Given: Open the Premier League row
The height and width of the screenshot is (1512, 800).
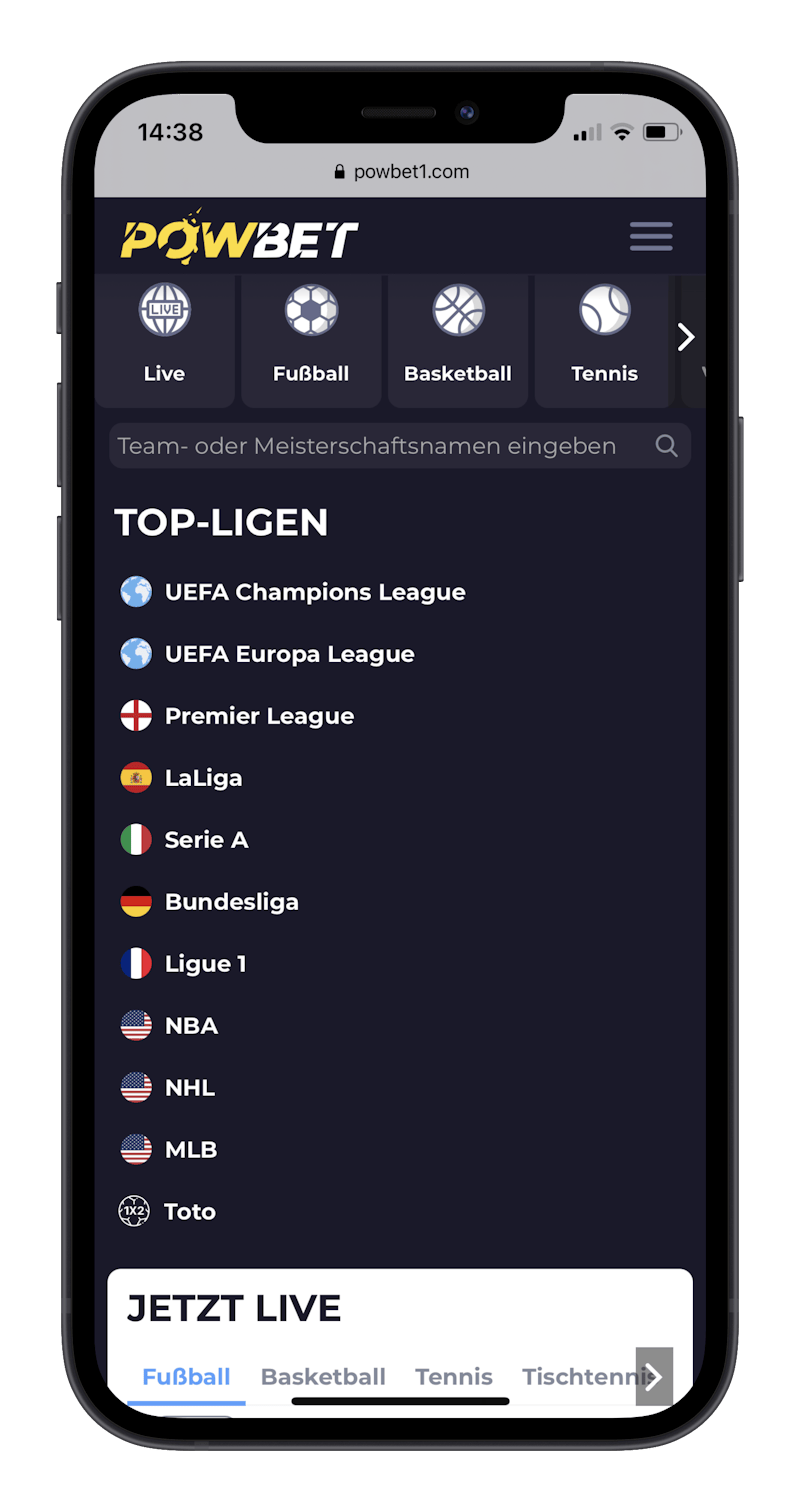Looking at the screenshot, I should pos(259,716).
